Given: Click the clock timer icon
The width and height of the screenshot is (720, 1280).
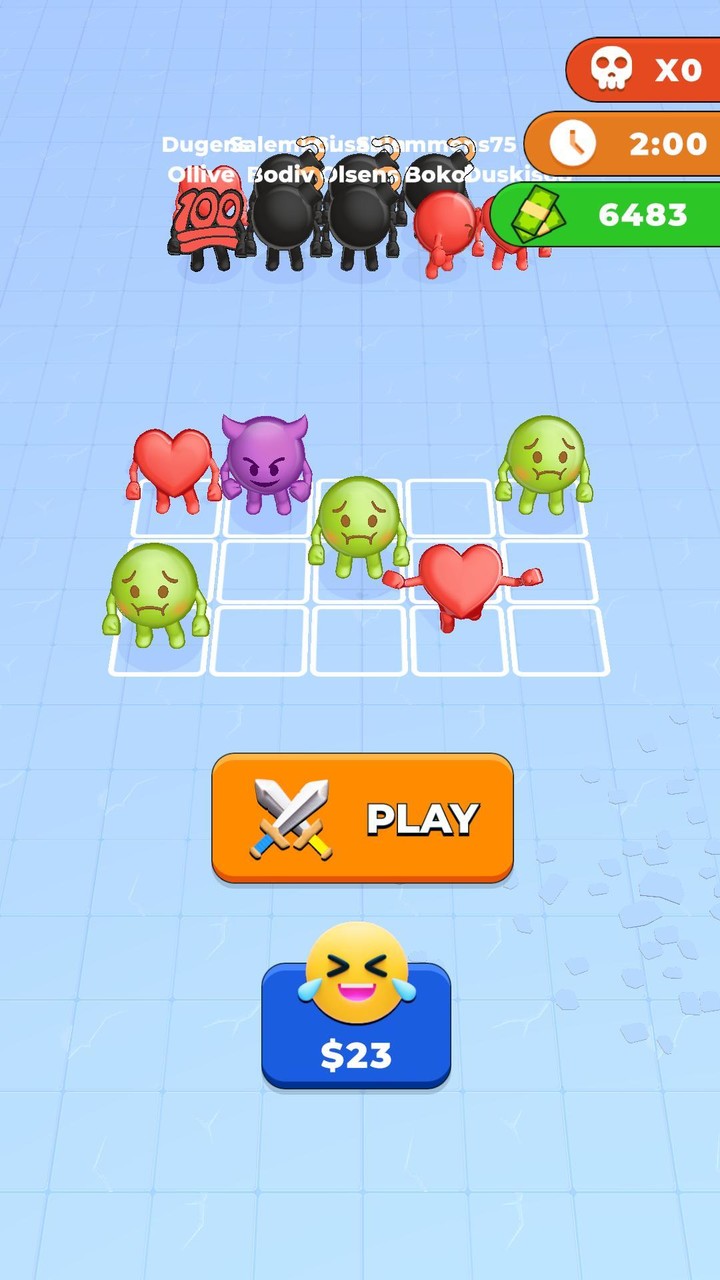Looking at the screenshot, I should [573, 145].
